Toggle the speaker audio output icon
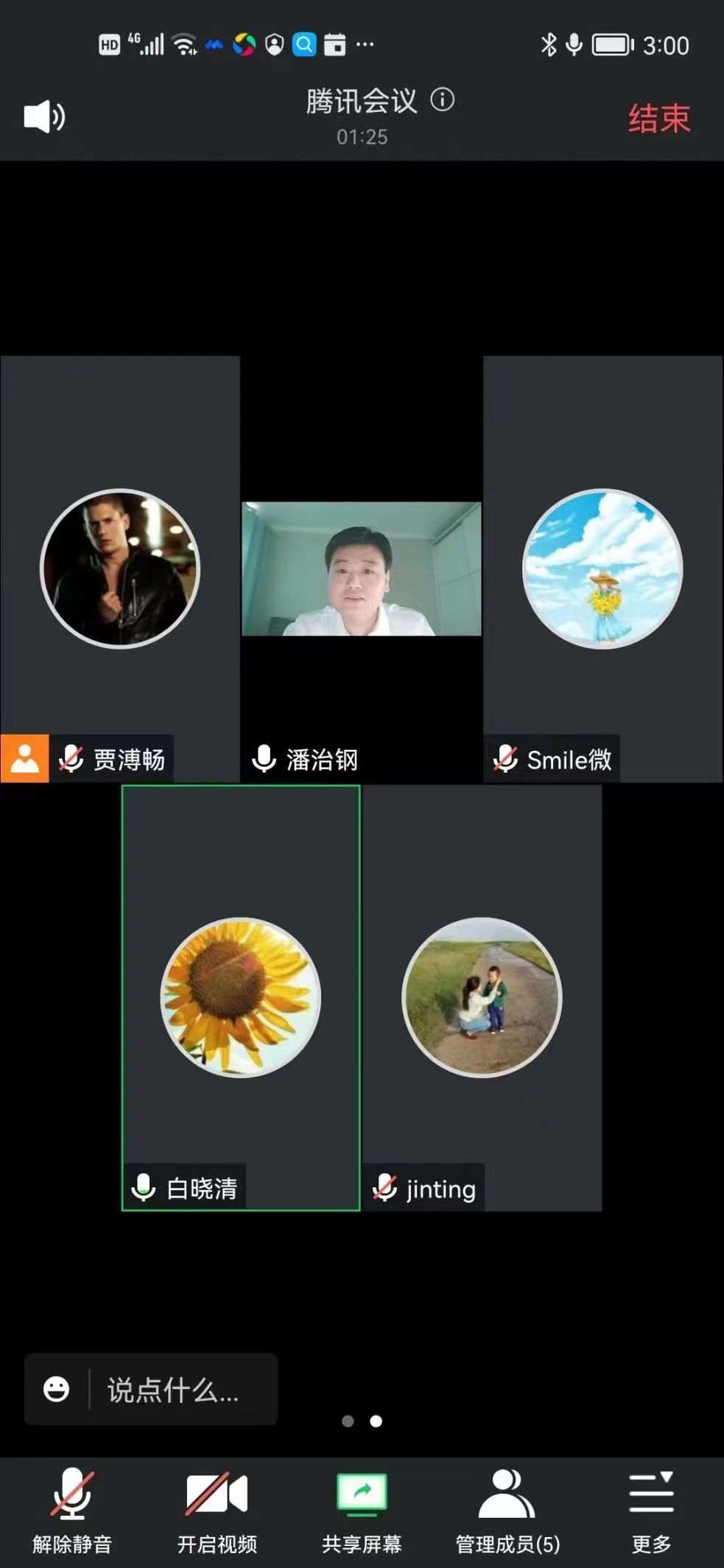Viewport: 724px width, 1568px height. coord(44,117)
